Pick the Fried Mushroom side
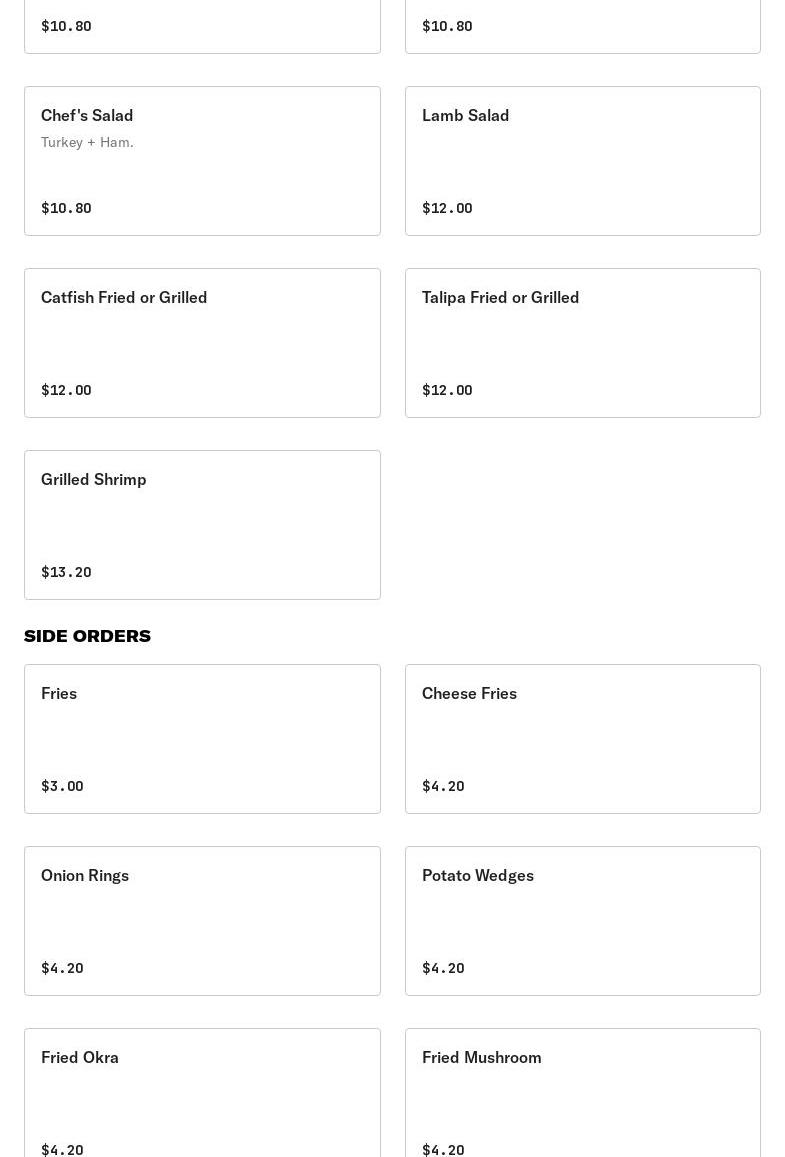 tap(582, 1095)
